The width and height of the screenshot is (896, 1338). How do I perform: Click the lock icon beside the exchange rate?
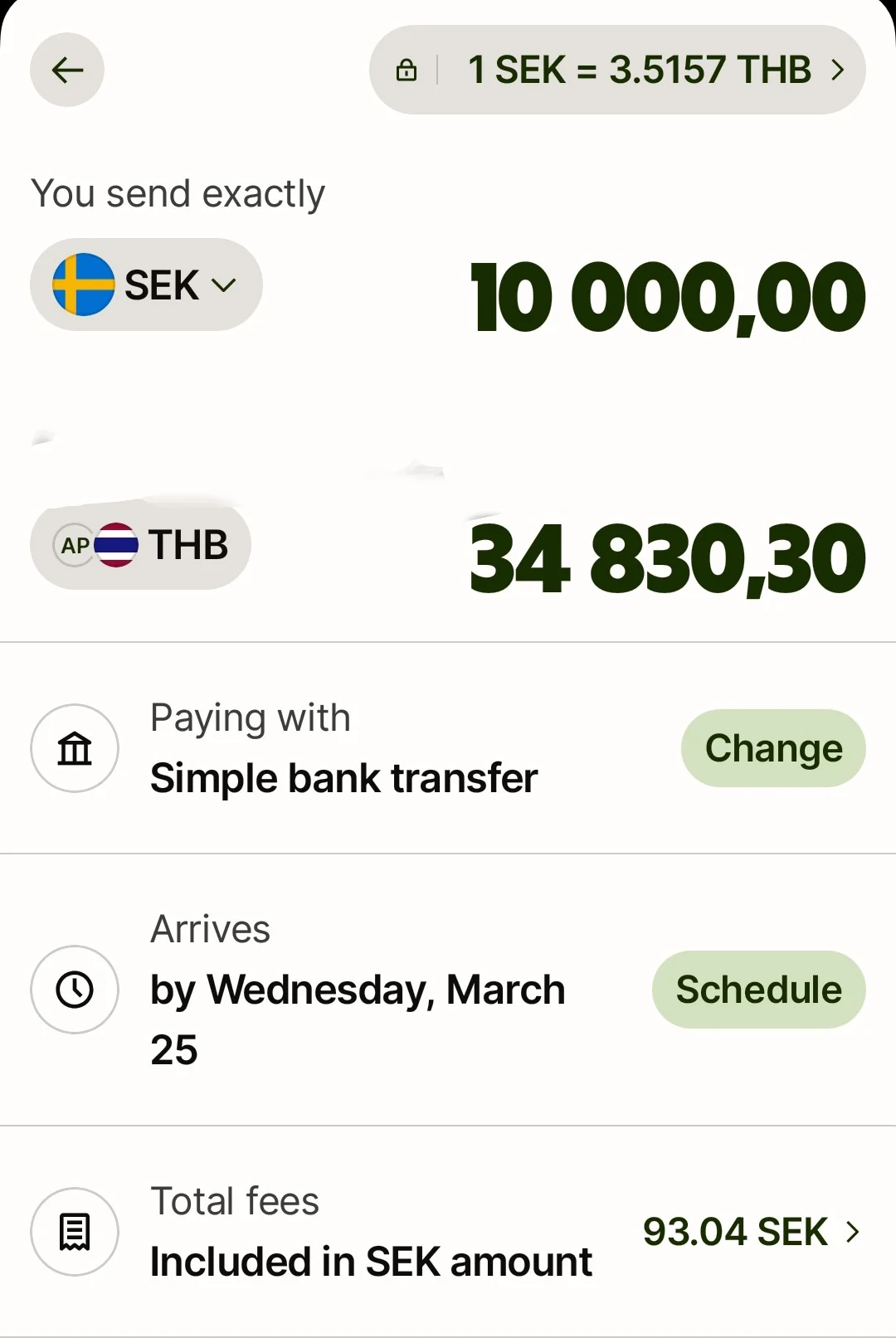(407, 70)
